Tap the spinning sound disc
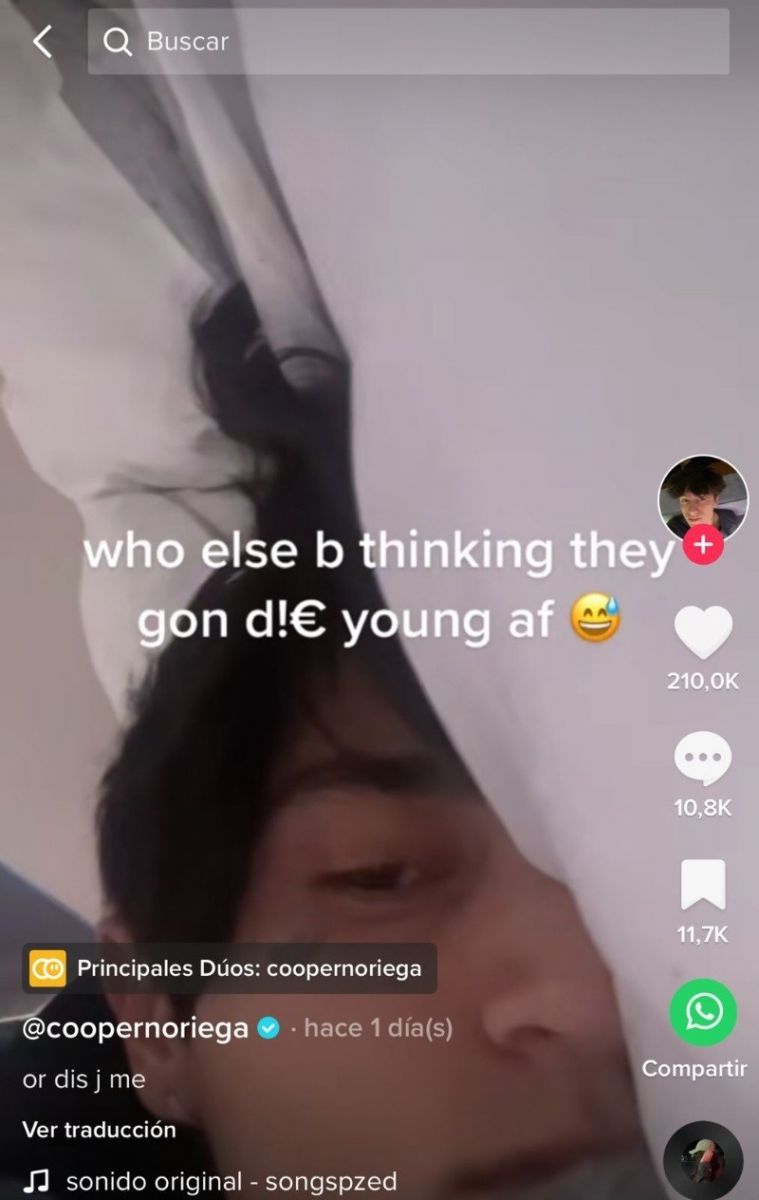This screenshot has height=1200, width=759. pos(702,1163)
